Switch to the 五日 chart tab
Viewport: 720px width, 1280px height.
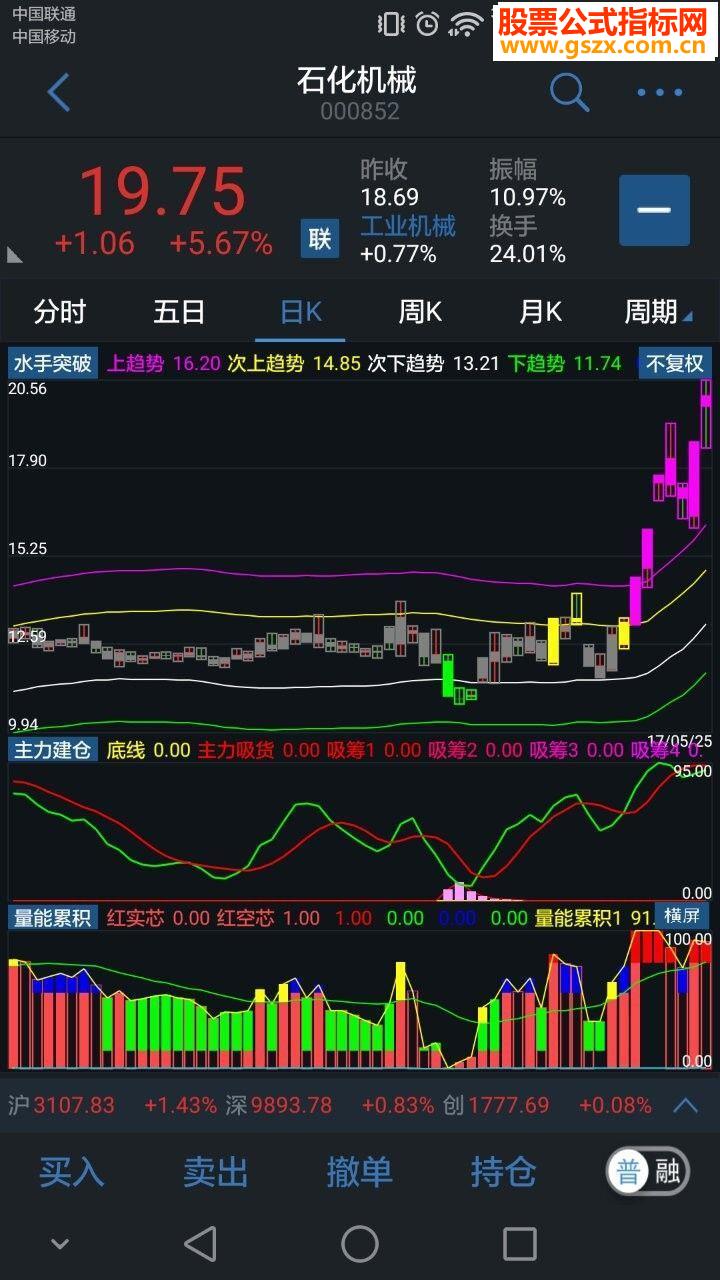pyautogui.click(x=180, y=312)
